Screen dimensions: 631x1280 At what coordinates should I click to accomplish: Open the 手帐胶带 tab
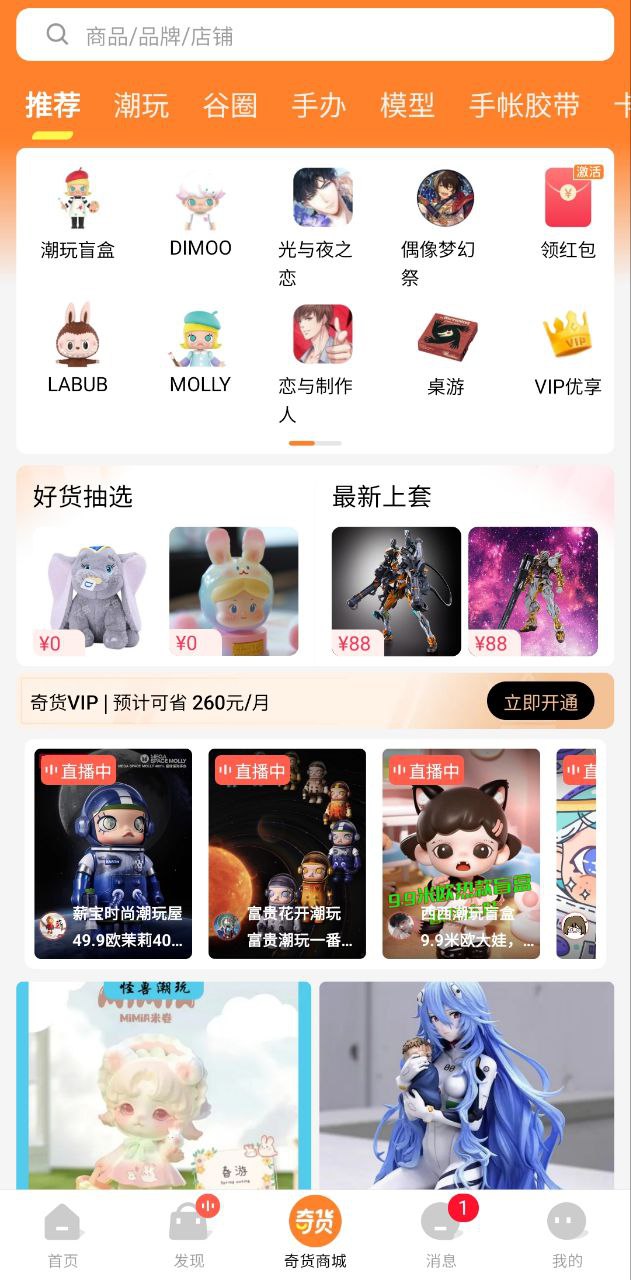524,105
